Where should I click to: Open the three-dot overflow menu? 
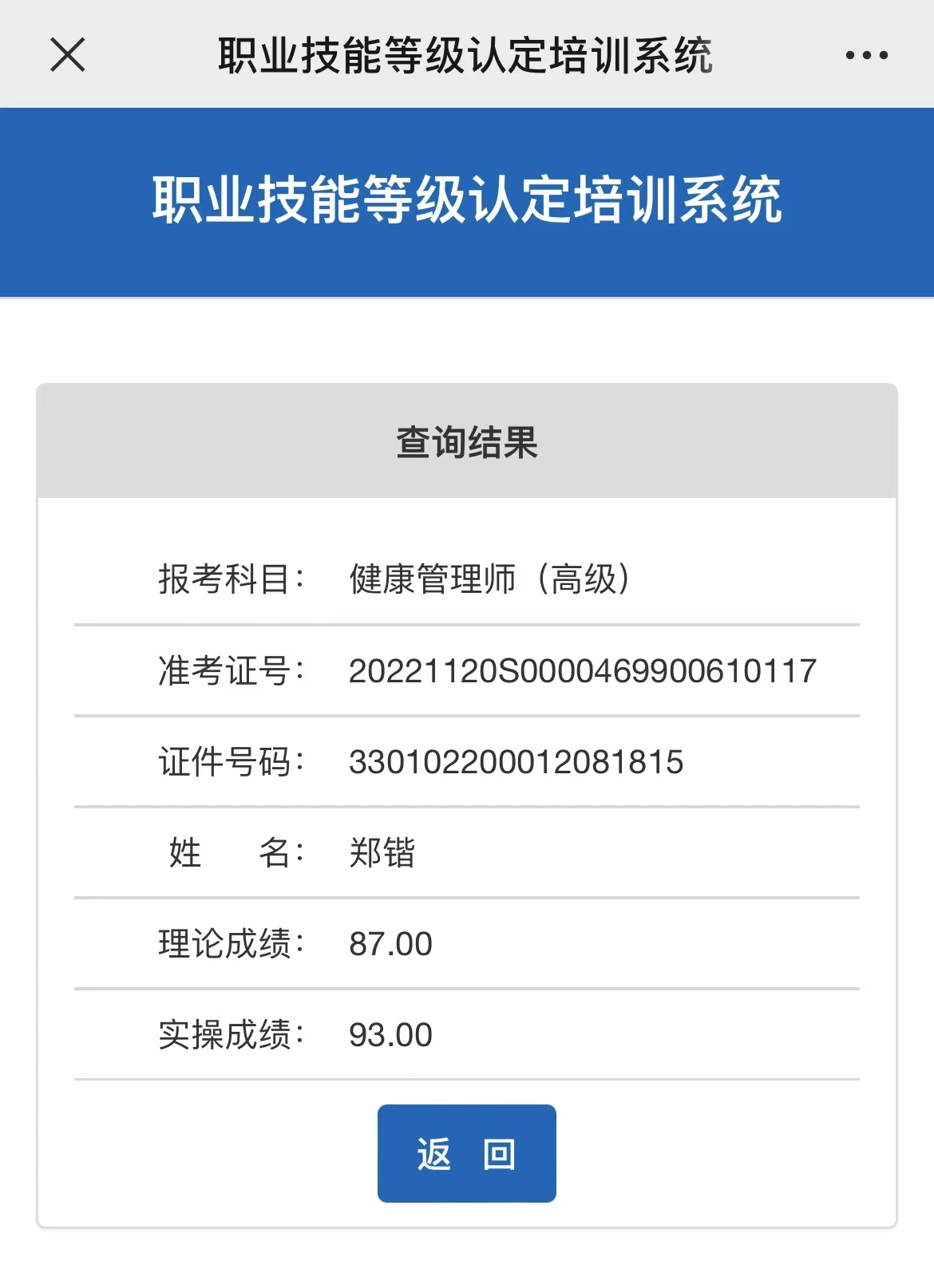866,55
